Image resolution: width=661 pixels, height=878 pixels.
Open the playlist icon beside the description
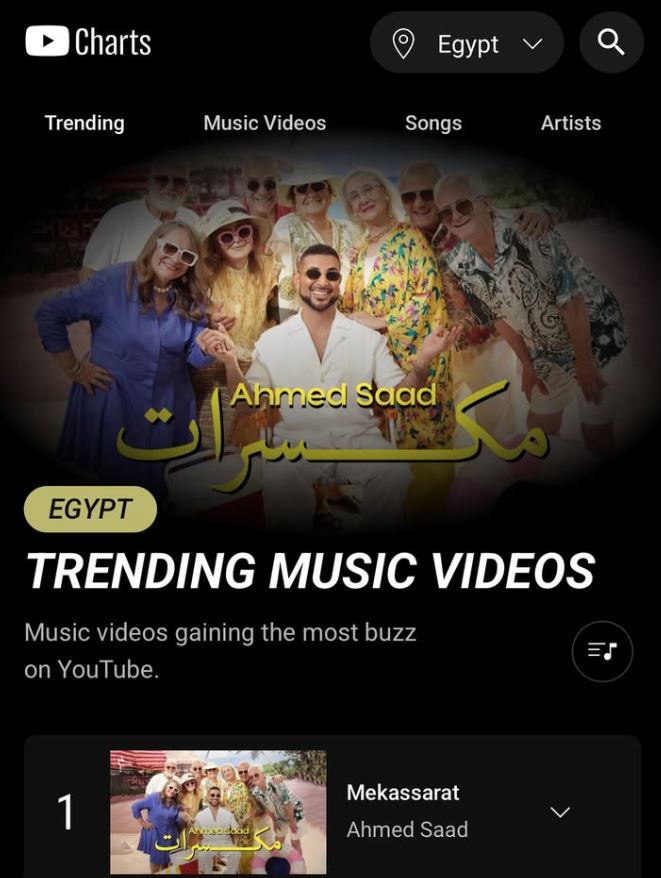click(x=602, y=651)
